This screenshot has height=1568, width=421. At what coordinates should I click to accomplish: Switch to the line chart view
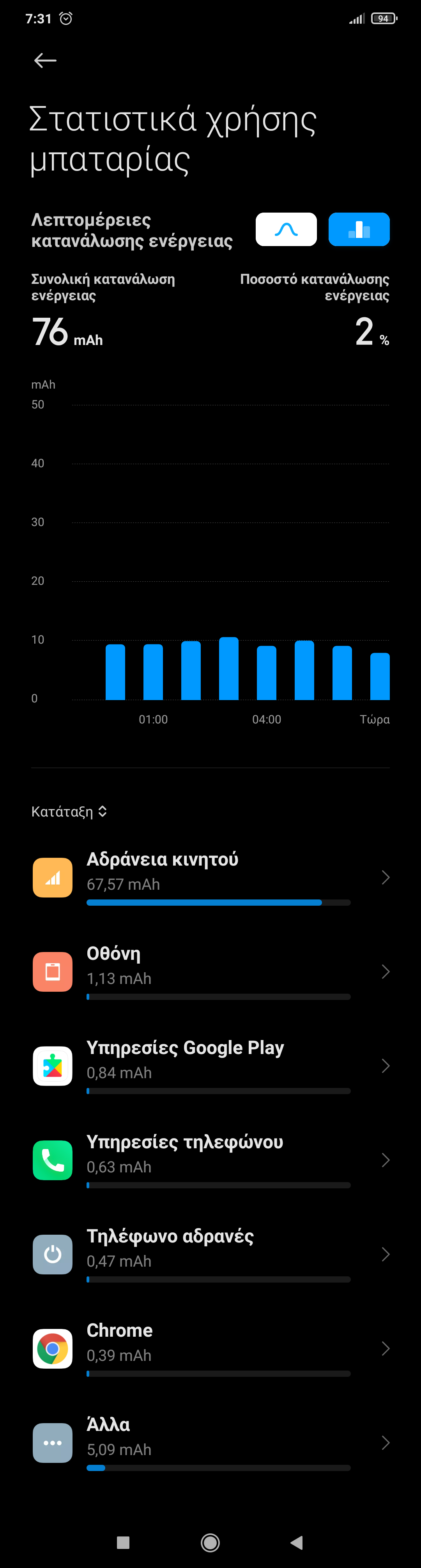[x=286, y=229]
